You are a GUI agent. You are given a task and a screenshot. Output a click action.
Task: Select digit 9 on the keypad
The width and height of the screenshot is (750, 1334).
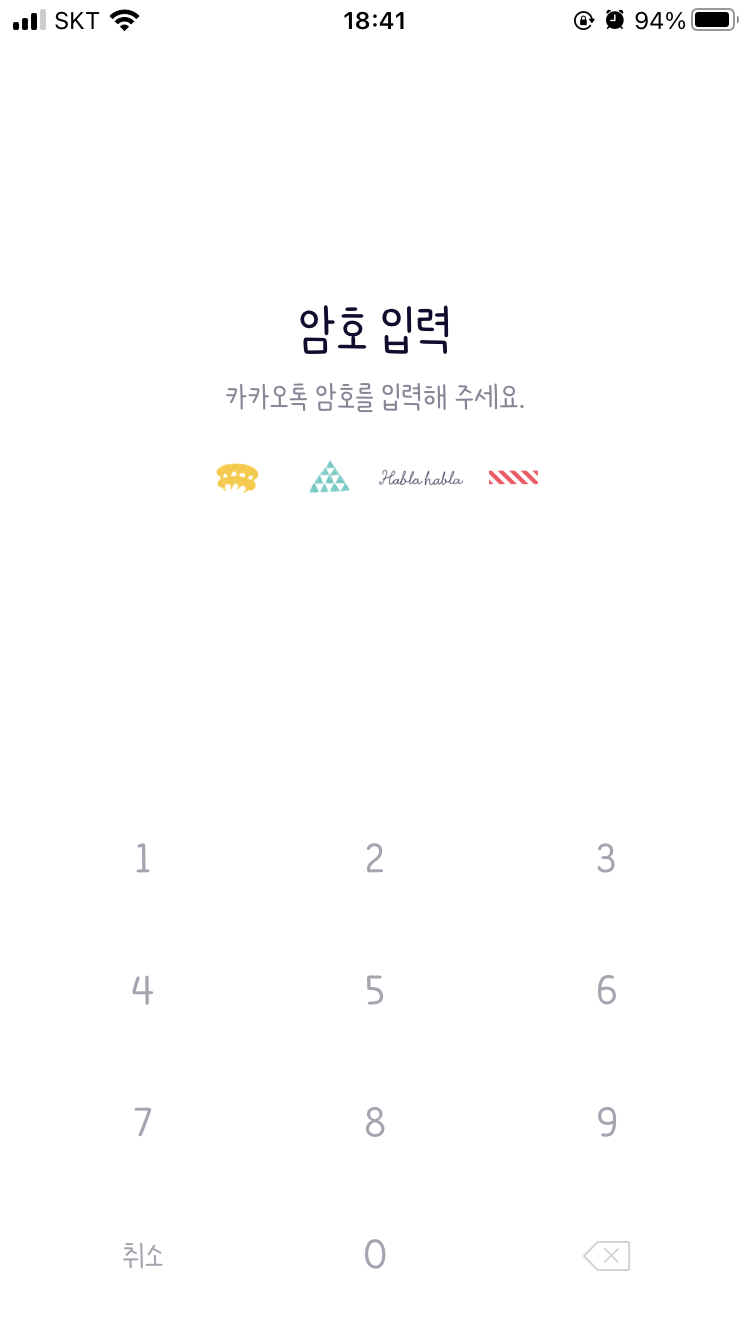[606, 1122]
